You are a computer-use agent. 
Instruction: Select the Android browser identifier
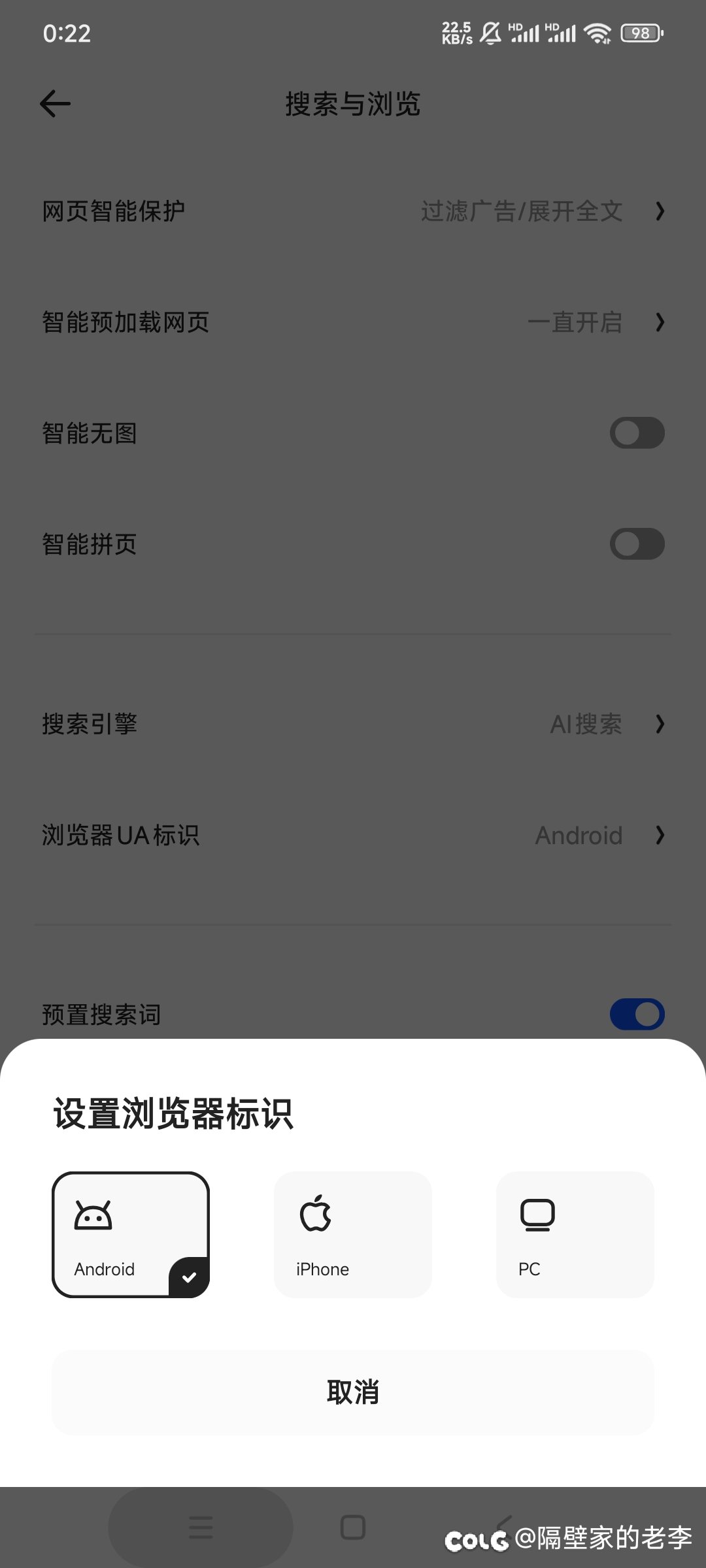(131, 1234)
